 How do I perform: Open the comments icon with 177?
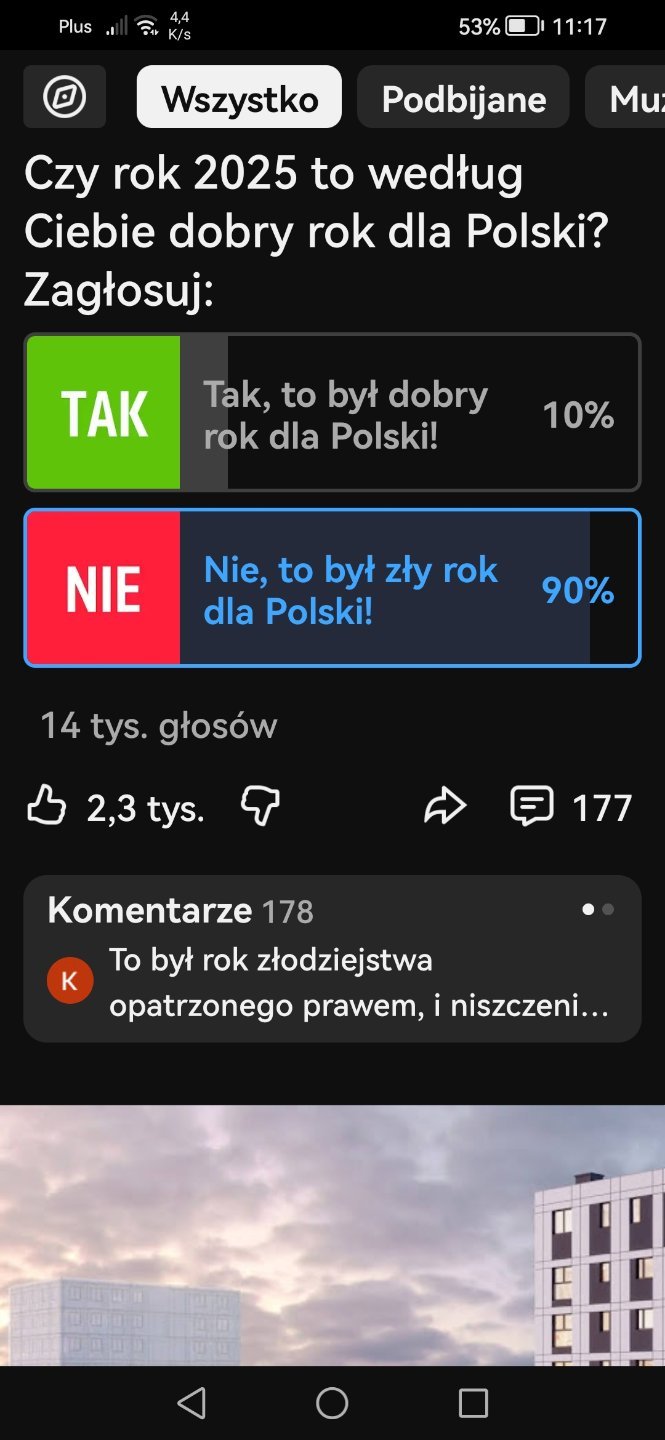[x=532, y=806]
